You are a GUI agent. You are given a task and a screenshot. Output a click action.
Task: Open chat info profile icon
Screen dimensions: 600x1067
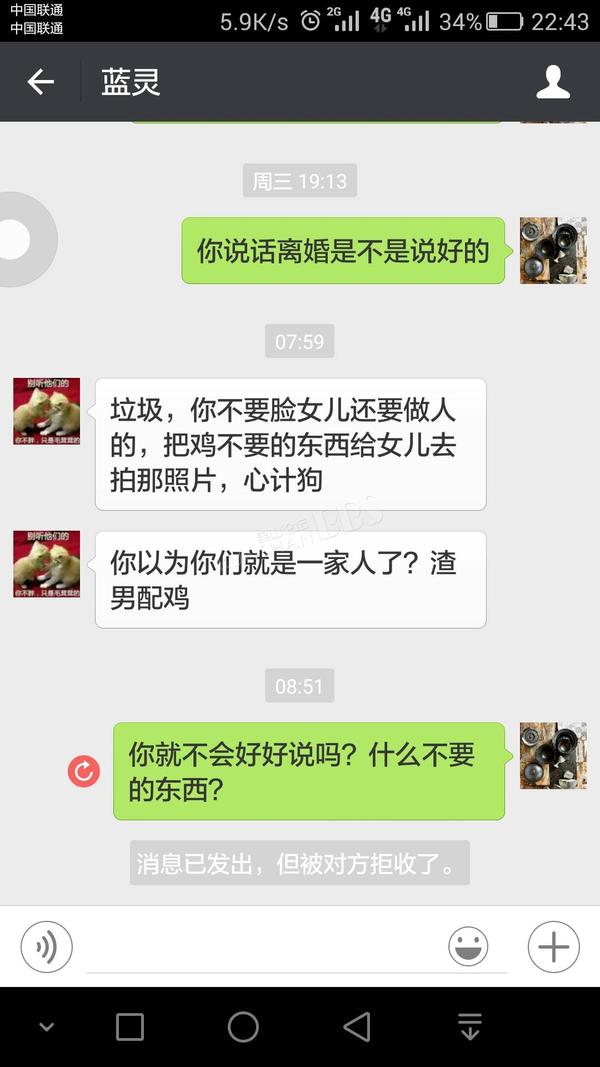[553, 82]
